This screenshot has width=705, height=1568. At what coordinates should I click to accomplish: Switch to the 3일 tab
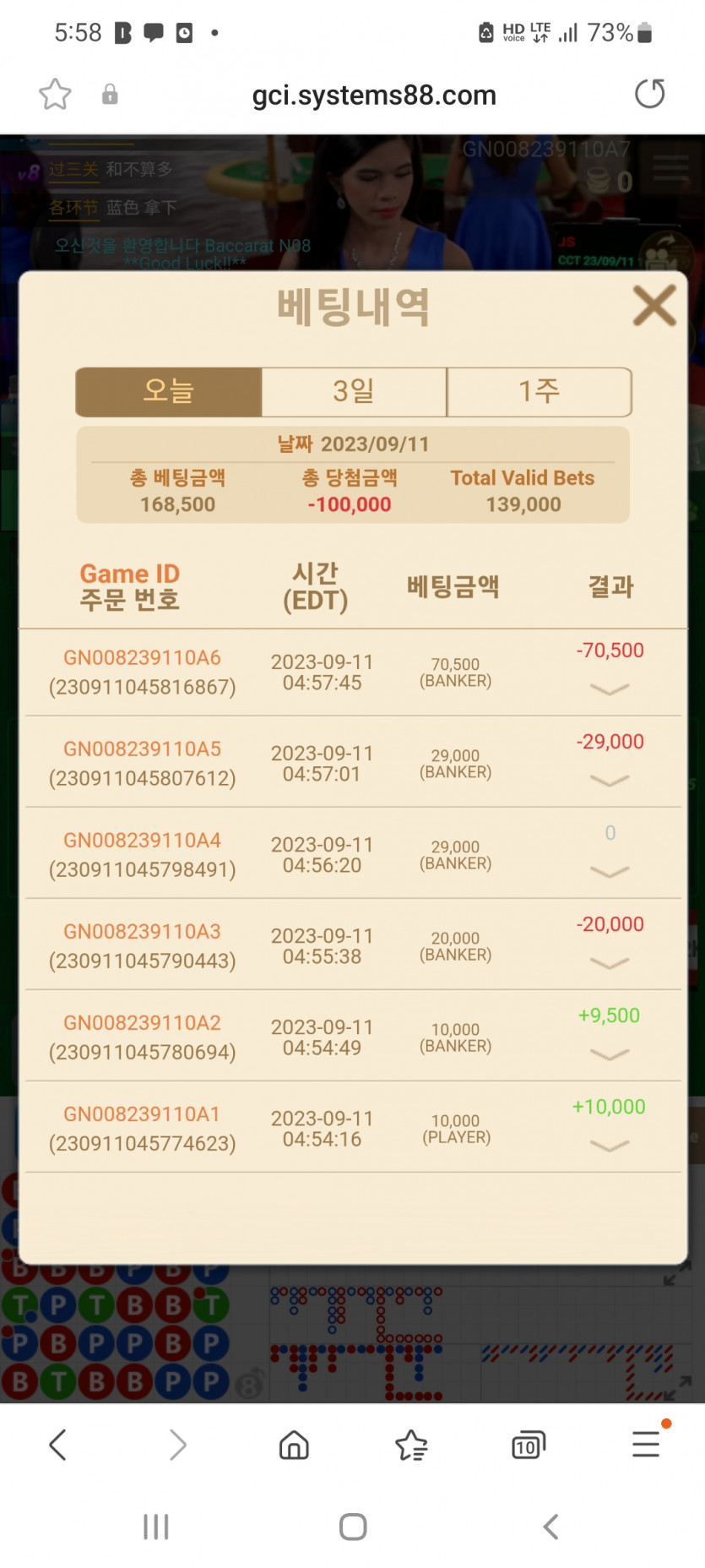click(354, 392)
